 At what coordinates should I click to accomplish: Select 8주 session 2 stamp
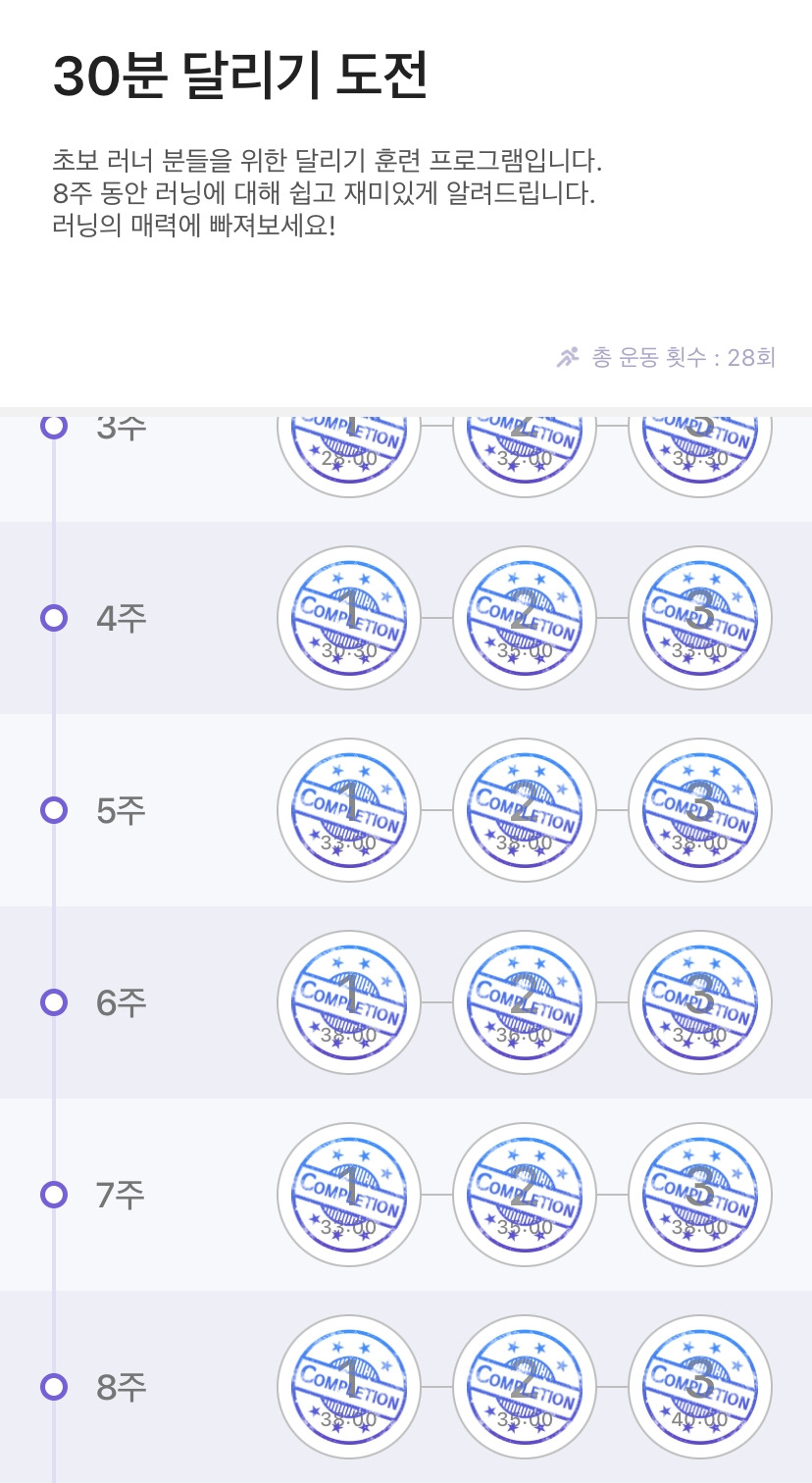click(524, 1387)
